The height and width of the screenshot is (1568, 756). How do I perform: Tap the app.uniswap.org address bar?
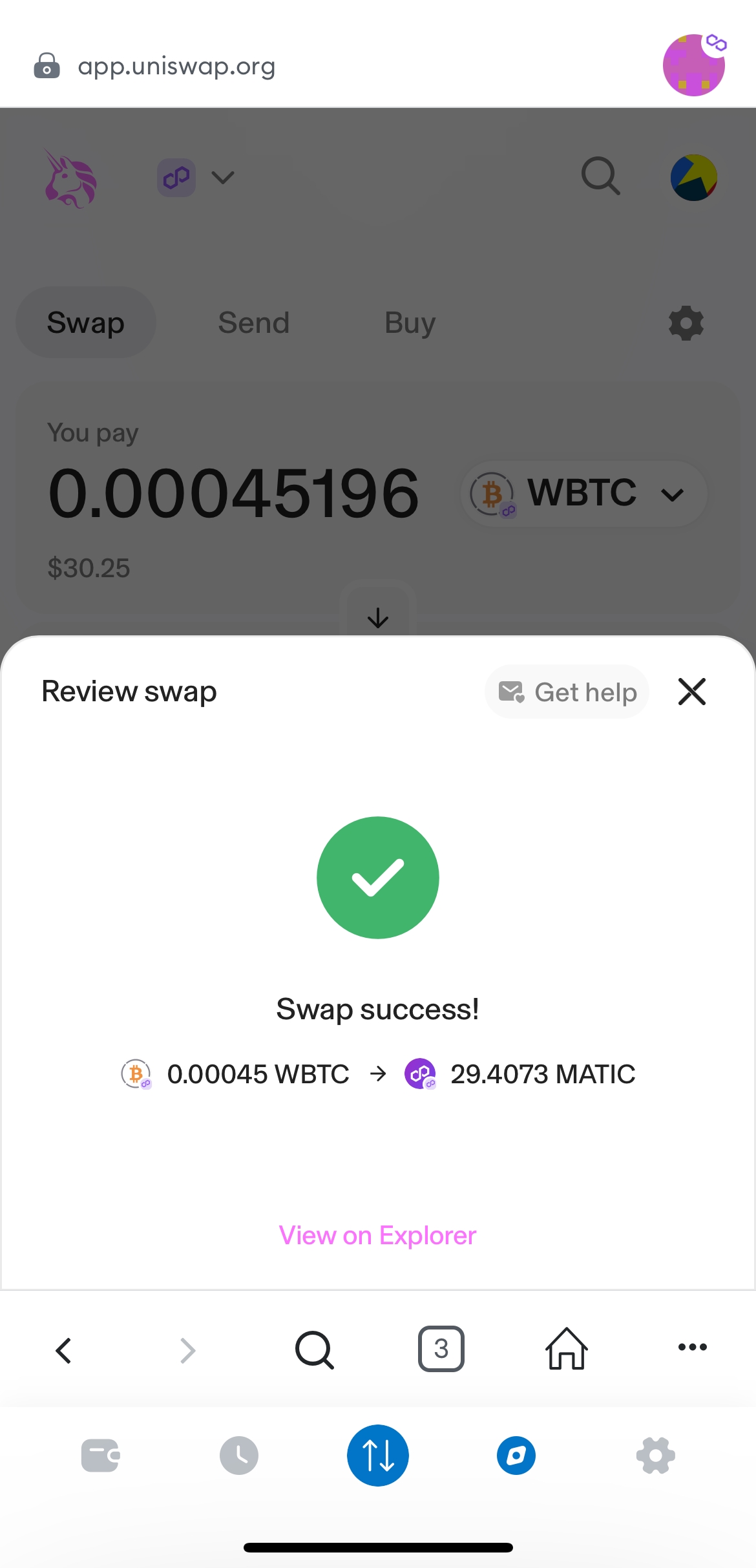[176, 66]
